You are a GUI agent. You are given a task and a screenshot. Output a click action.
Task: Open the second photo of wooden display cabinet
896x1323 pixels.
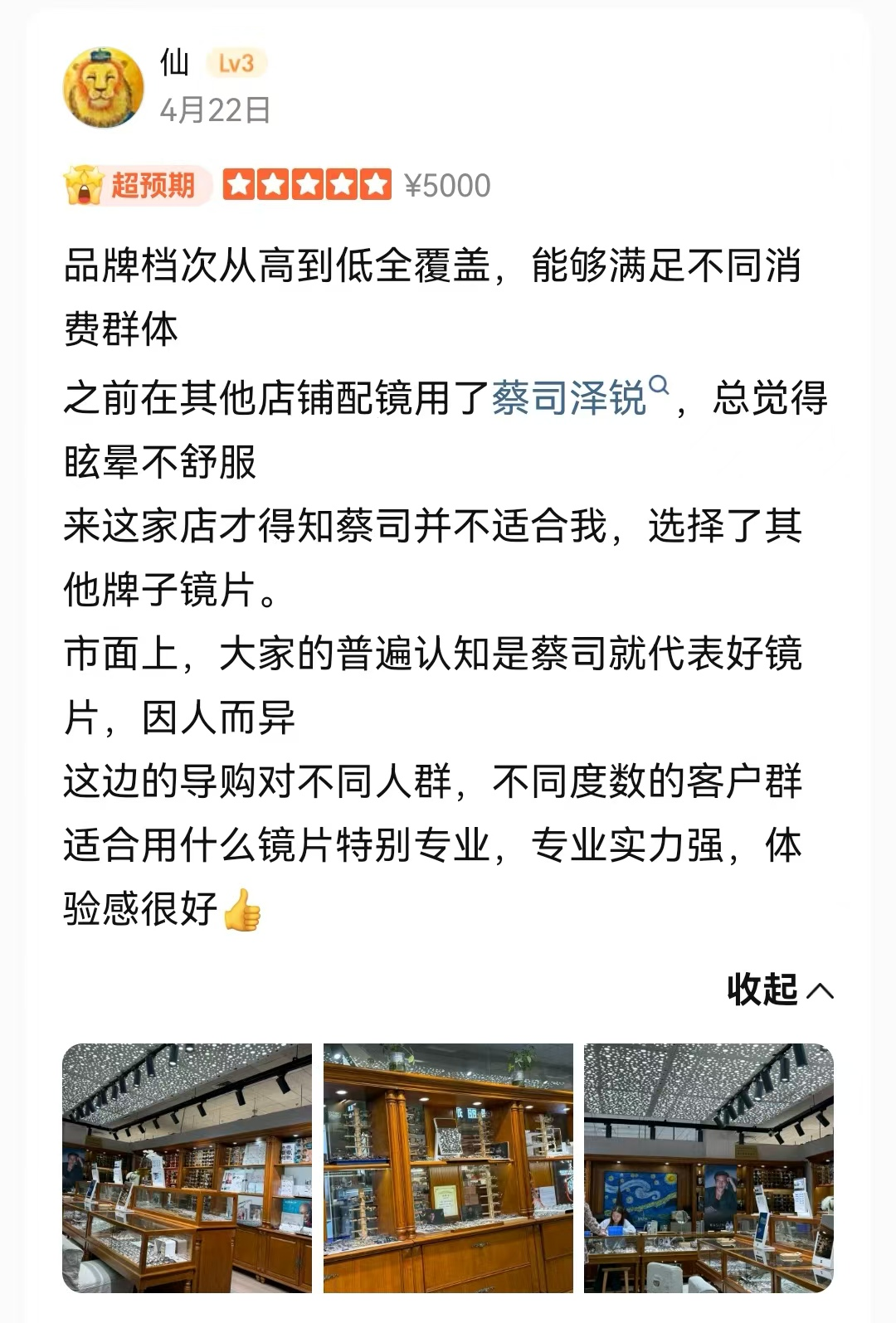[x=448, y=1168]
